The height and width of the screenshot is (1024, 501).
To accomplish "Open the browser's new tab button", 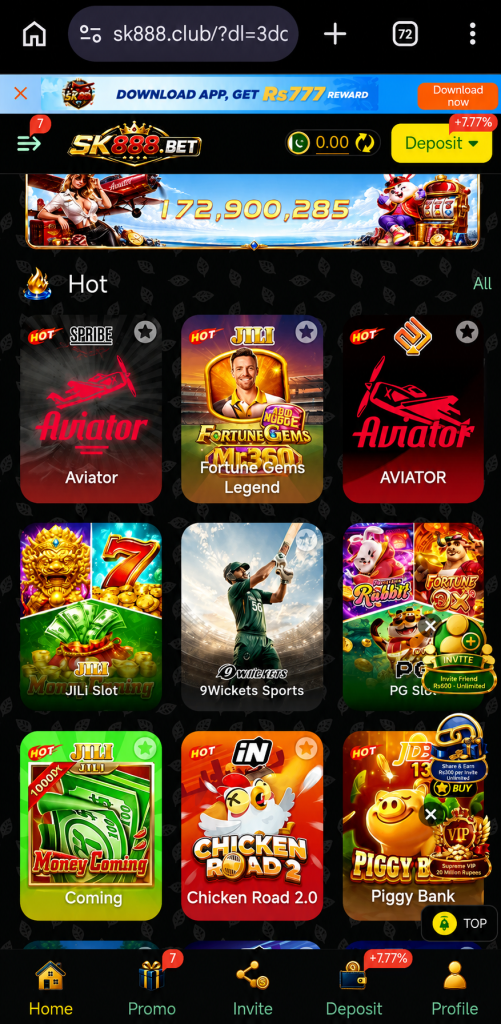I will pyautogui.click(x=335, y=34).
